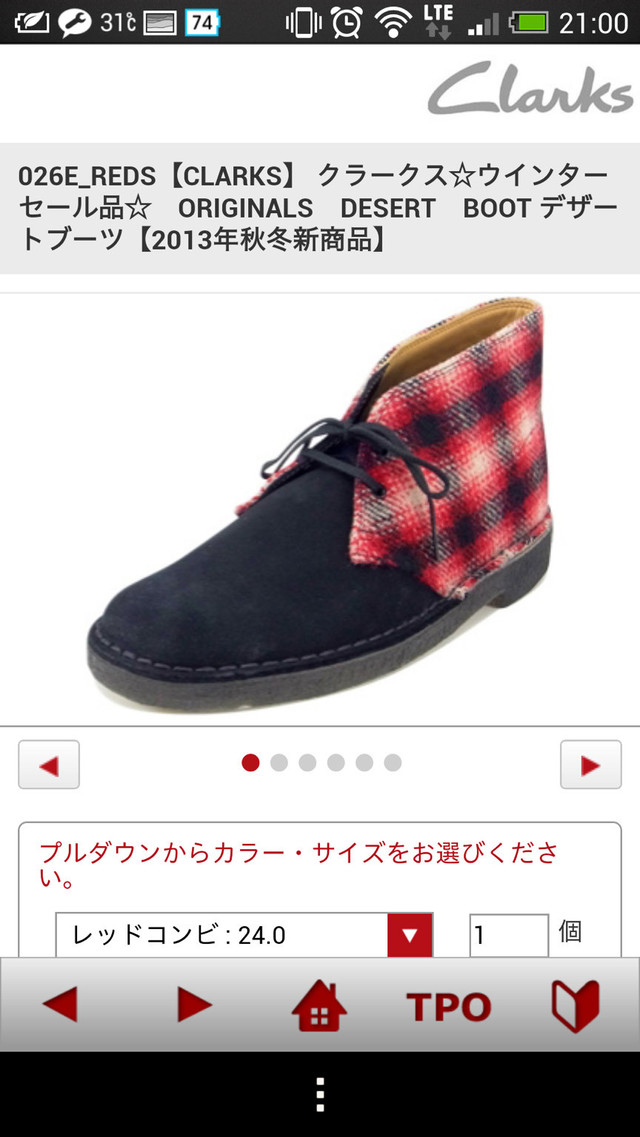Open the desert boot product photo
Image resolution: width=640 pixels, height=1137 pixels.
pos(320,505)
